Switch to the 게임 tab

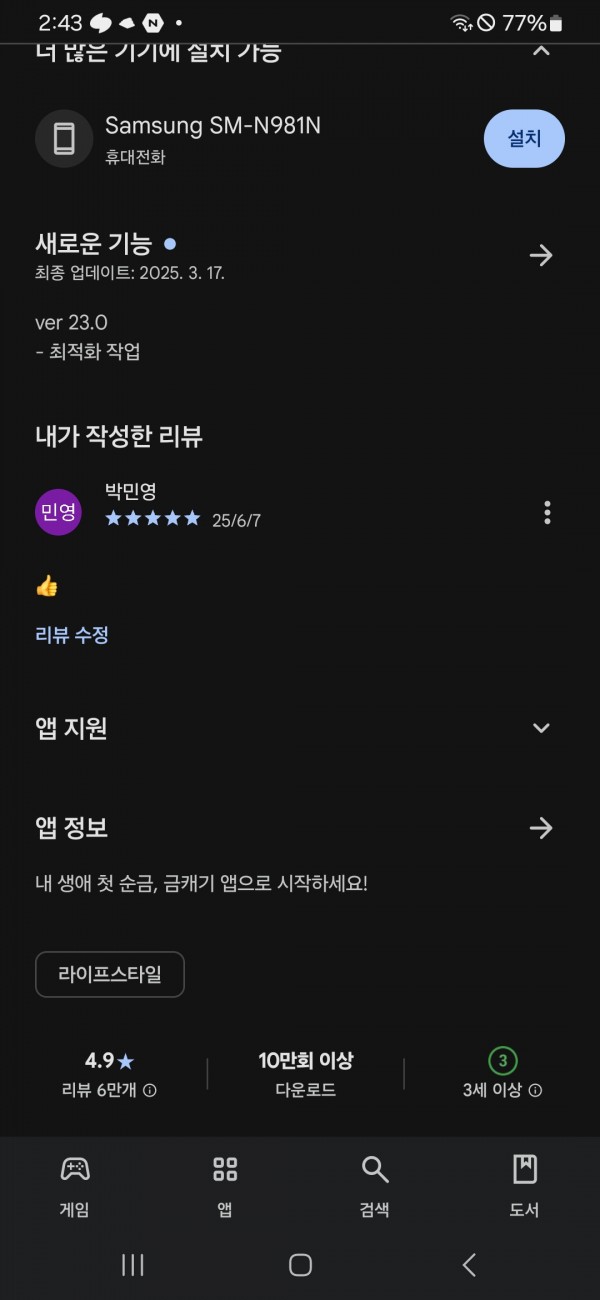(x=75, y=1186)
